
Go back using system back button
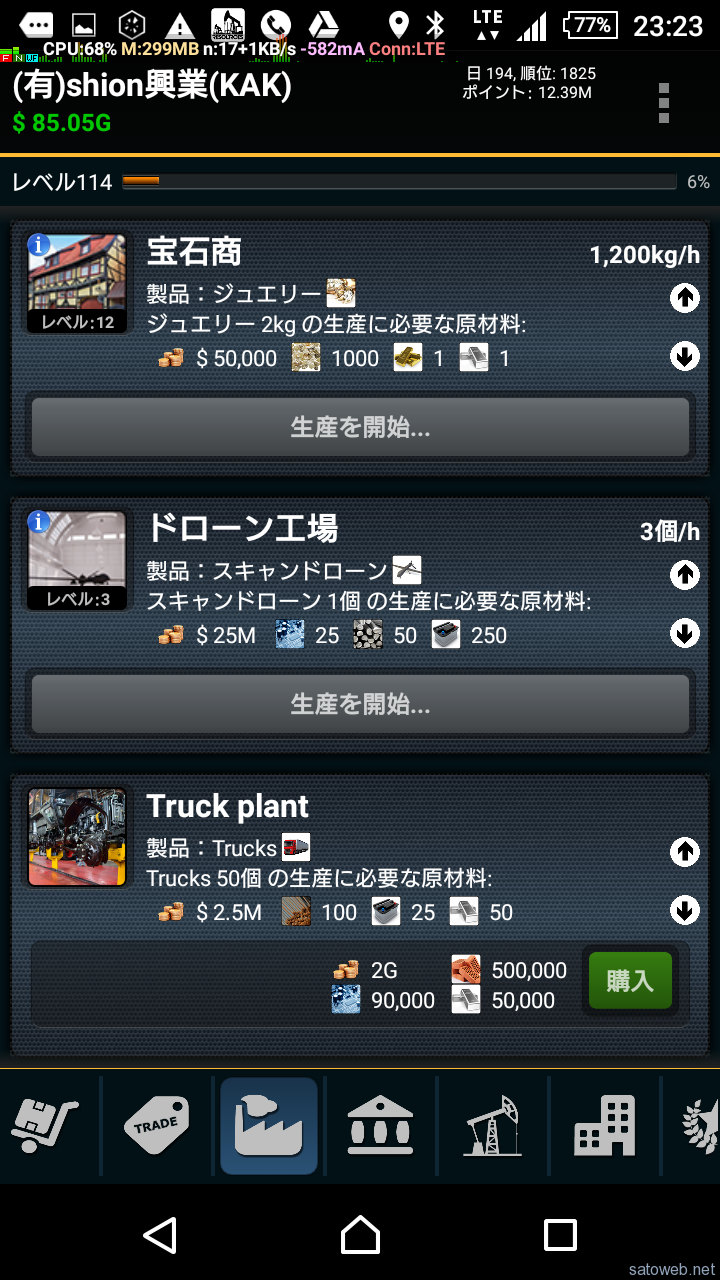160,1235
